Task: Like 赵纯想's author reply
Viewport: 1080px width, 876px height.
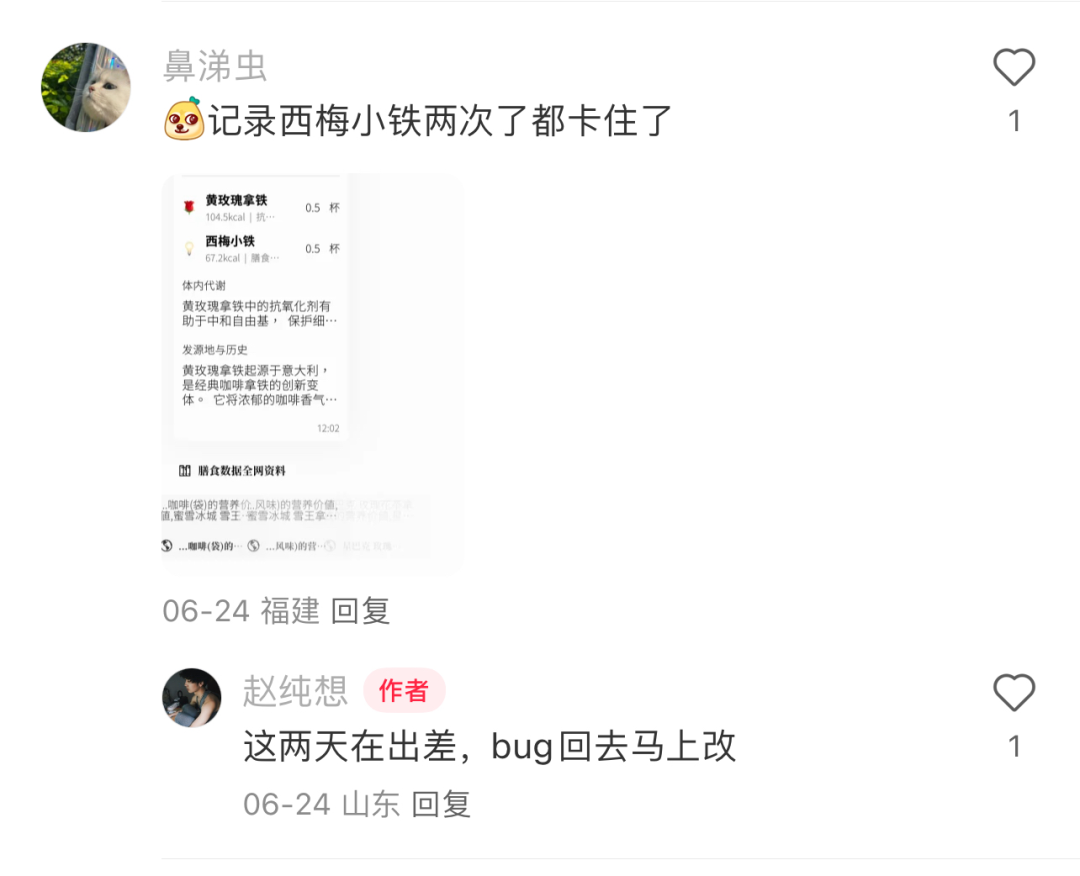Action: point(1013,693)
